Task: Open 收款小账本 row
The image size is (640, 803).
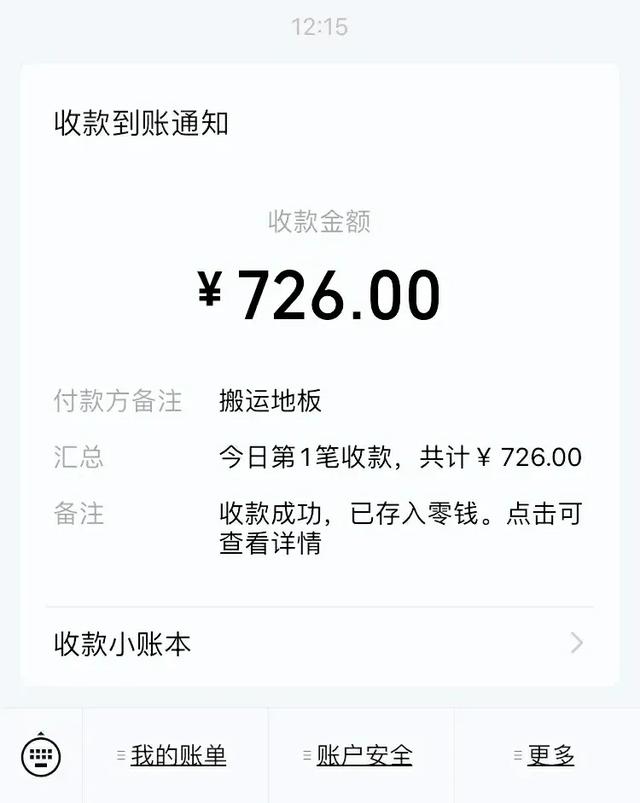Action: tap(320, 644)
